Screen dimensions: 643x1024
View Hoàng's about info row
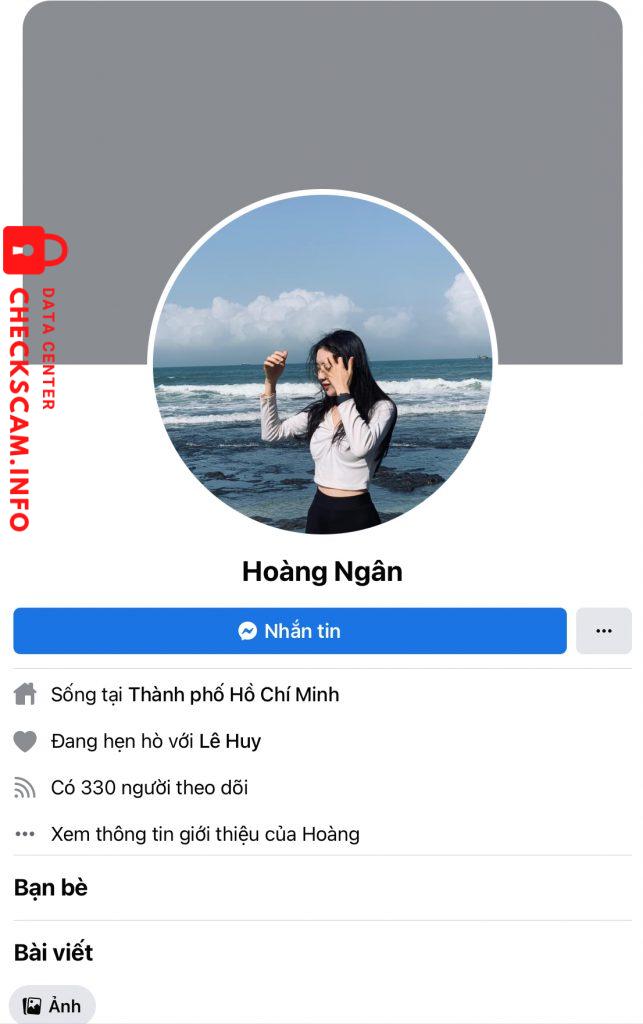click(x=205, y=834)
